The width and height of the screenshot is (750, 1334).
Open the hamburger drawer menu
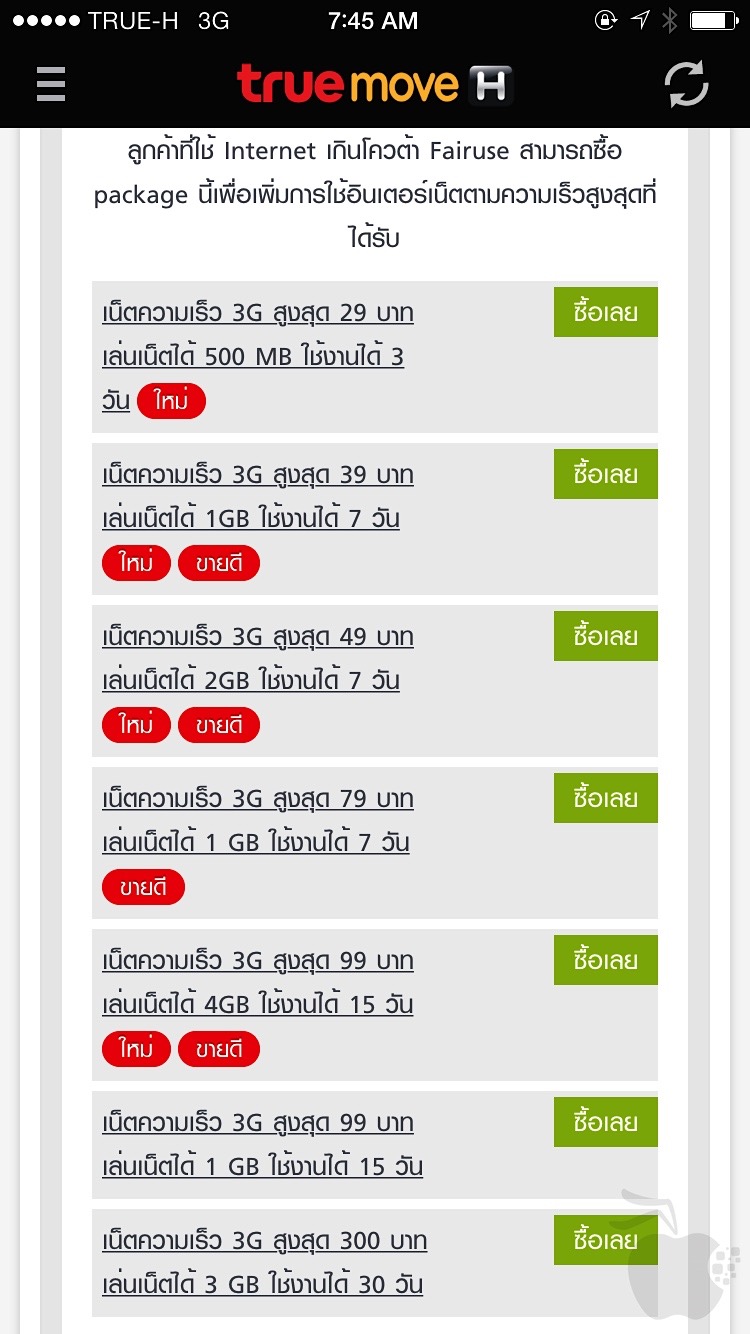point(51,84)
